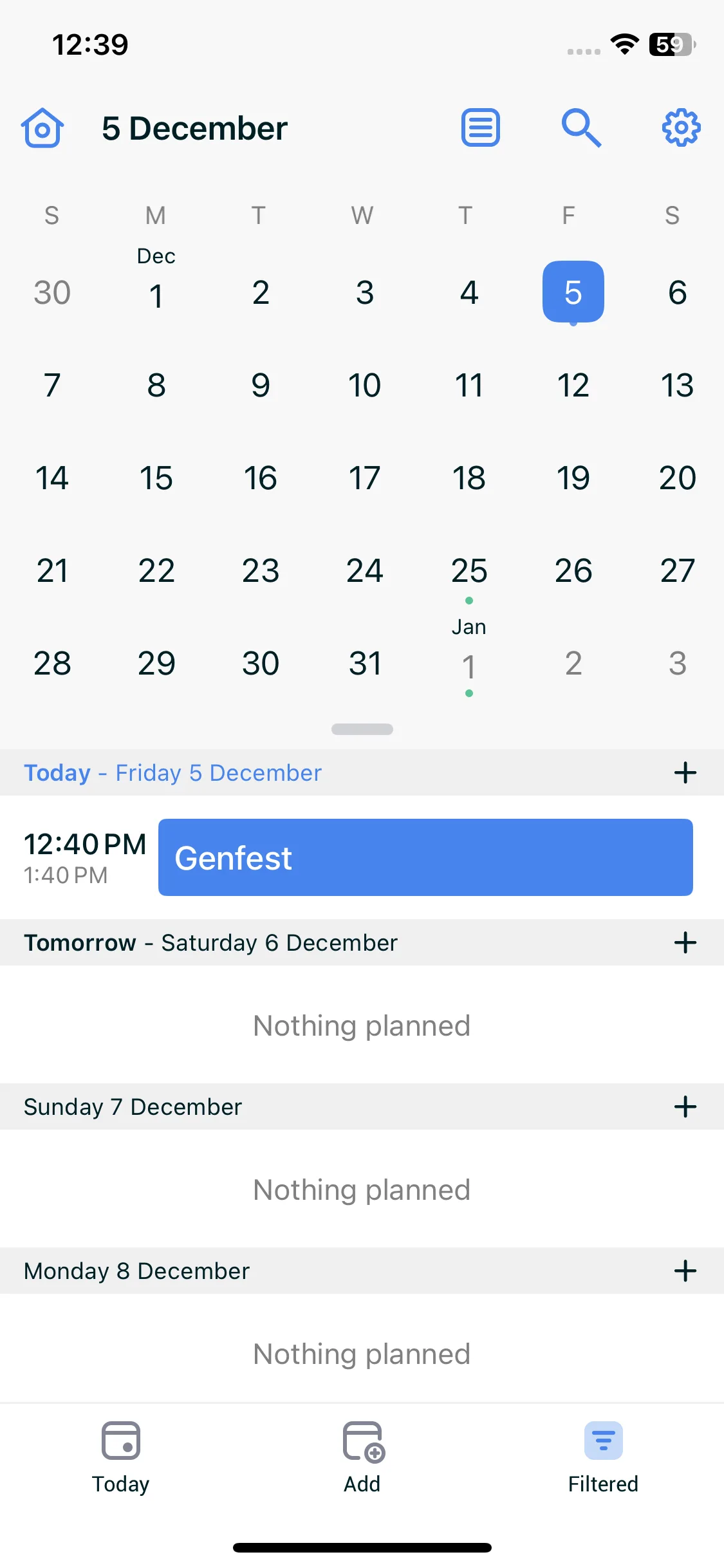Add event to Saturday 6 December
The width and height of the screenshot is (724, 1568).
(685, 942)
